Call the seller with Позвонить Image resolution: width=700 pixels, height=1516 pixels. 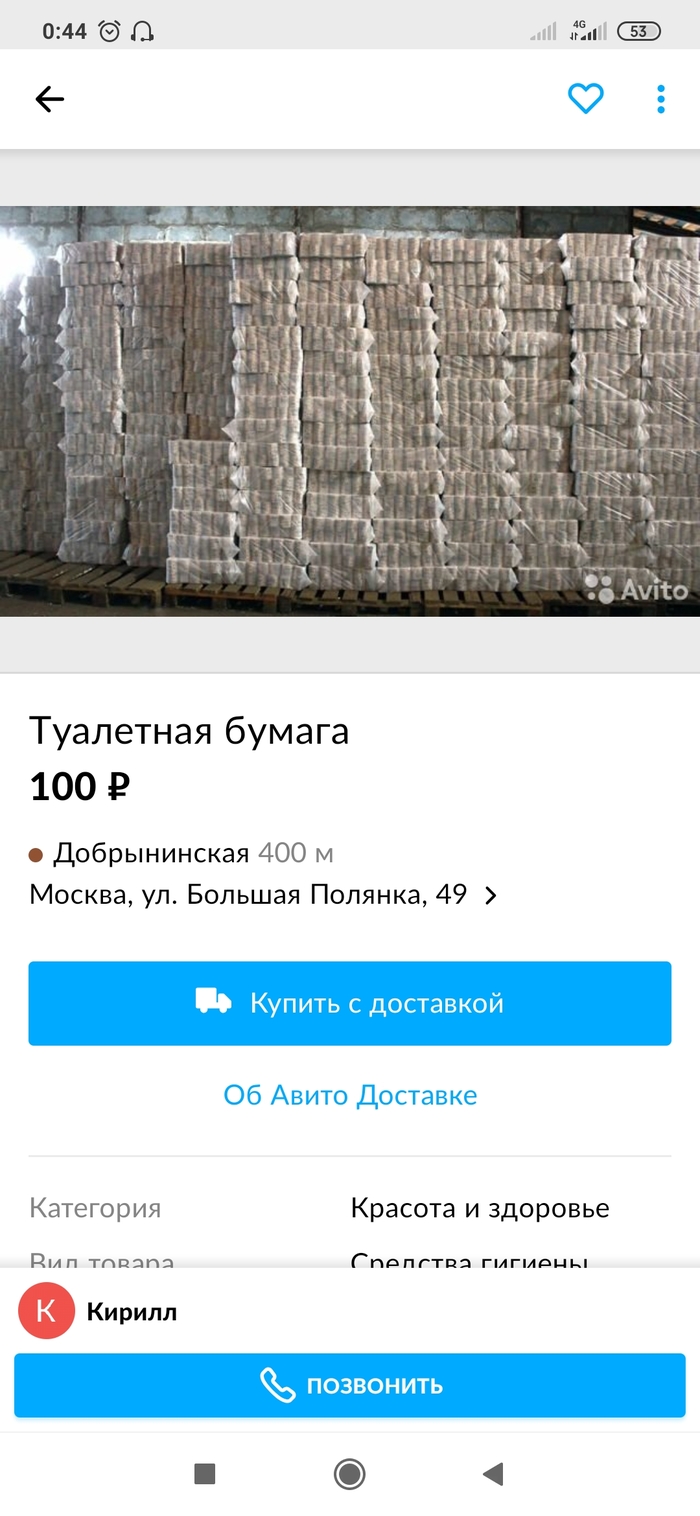click(x=350, y=1385)
